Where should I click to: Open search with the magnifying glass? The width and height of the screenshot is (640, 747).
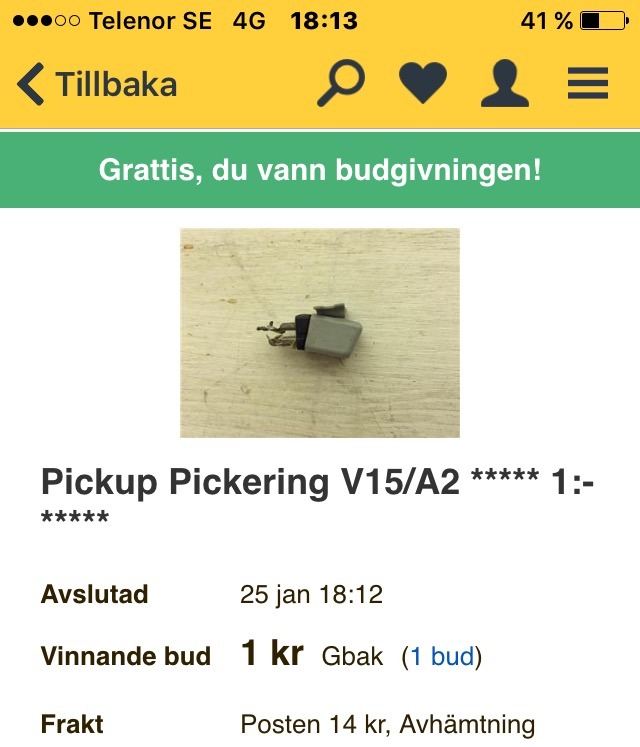(340, 84)
